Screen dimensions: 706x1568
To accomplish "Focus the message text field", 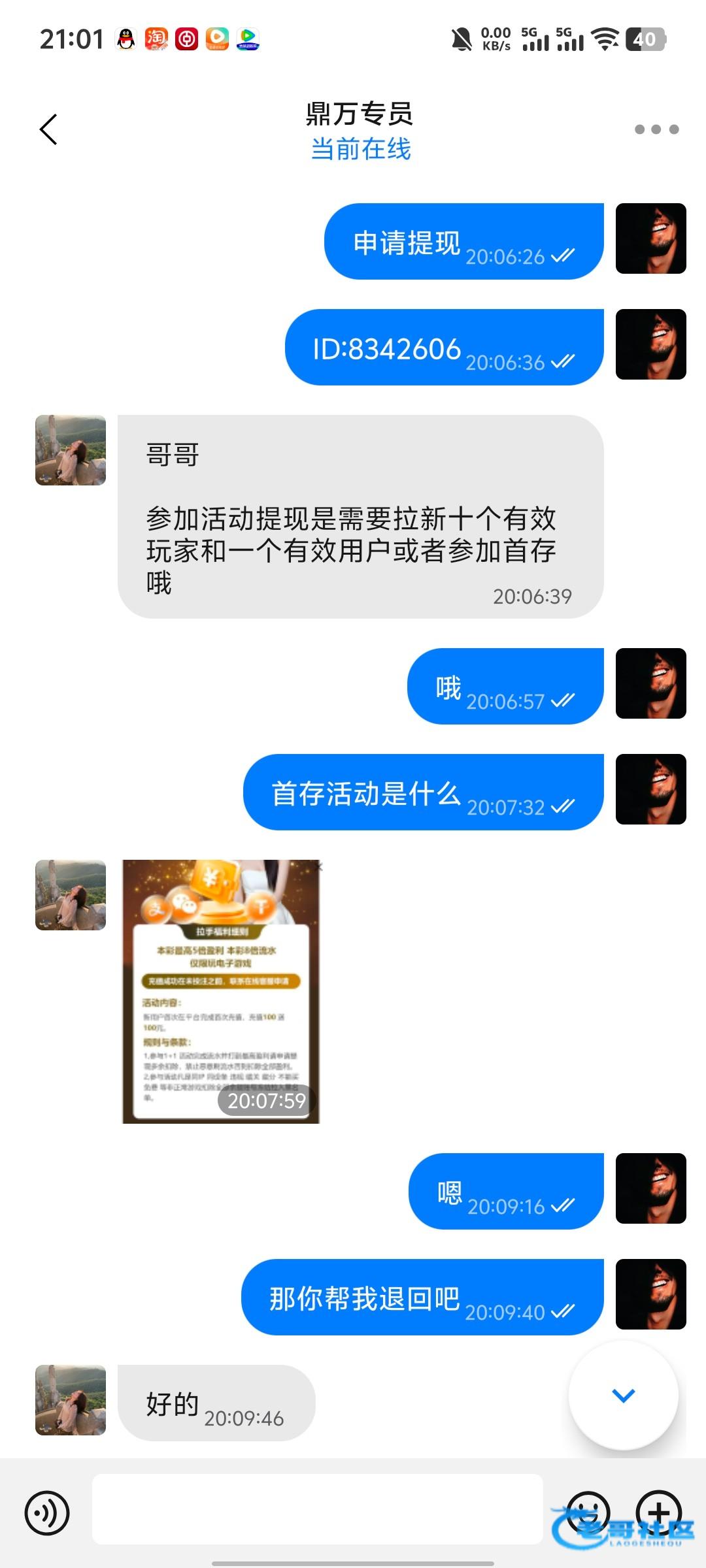I will point(317,1509).
